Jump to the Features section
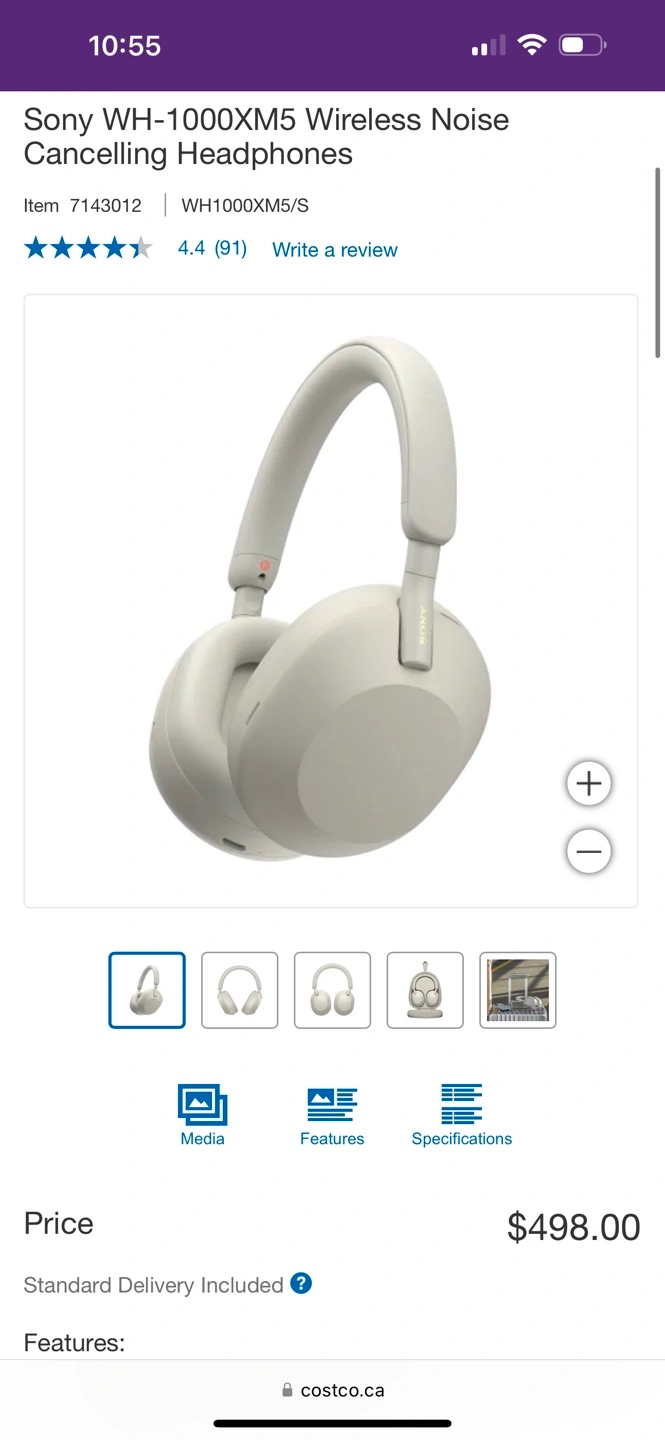The height and width of the screenshot is (1440, 665). point(332,1115)
